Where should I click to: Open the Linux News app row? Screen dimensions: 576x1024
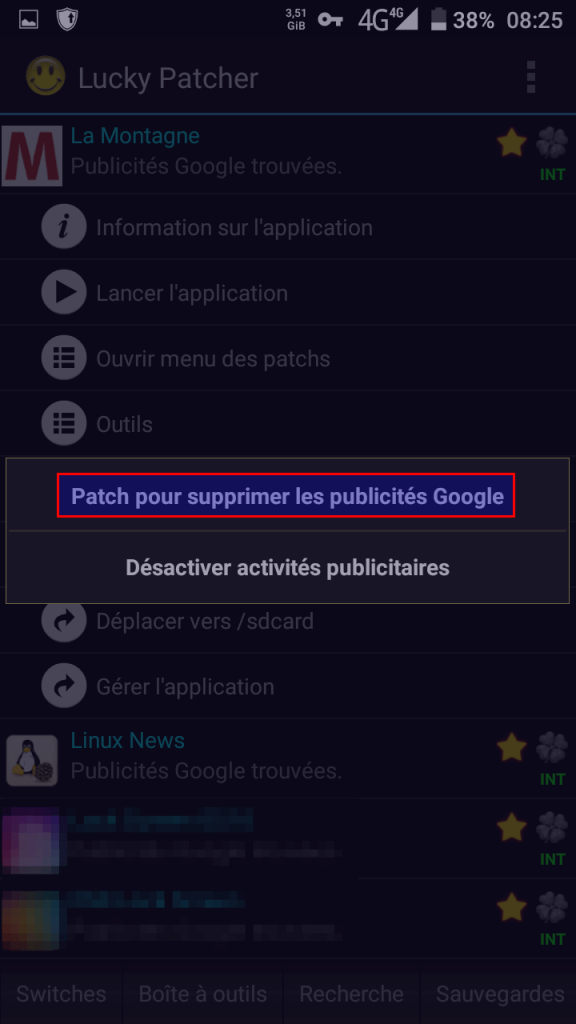coord(288,758)
